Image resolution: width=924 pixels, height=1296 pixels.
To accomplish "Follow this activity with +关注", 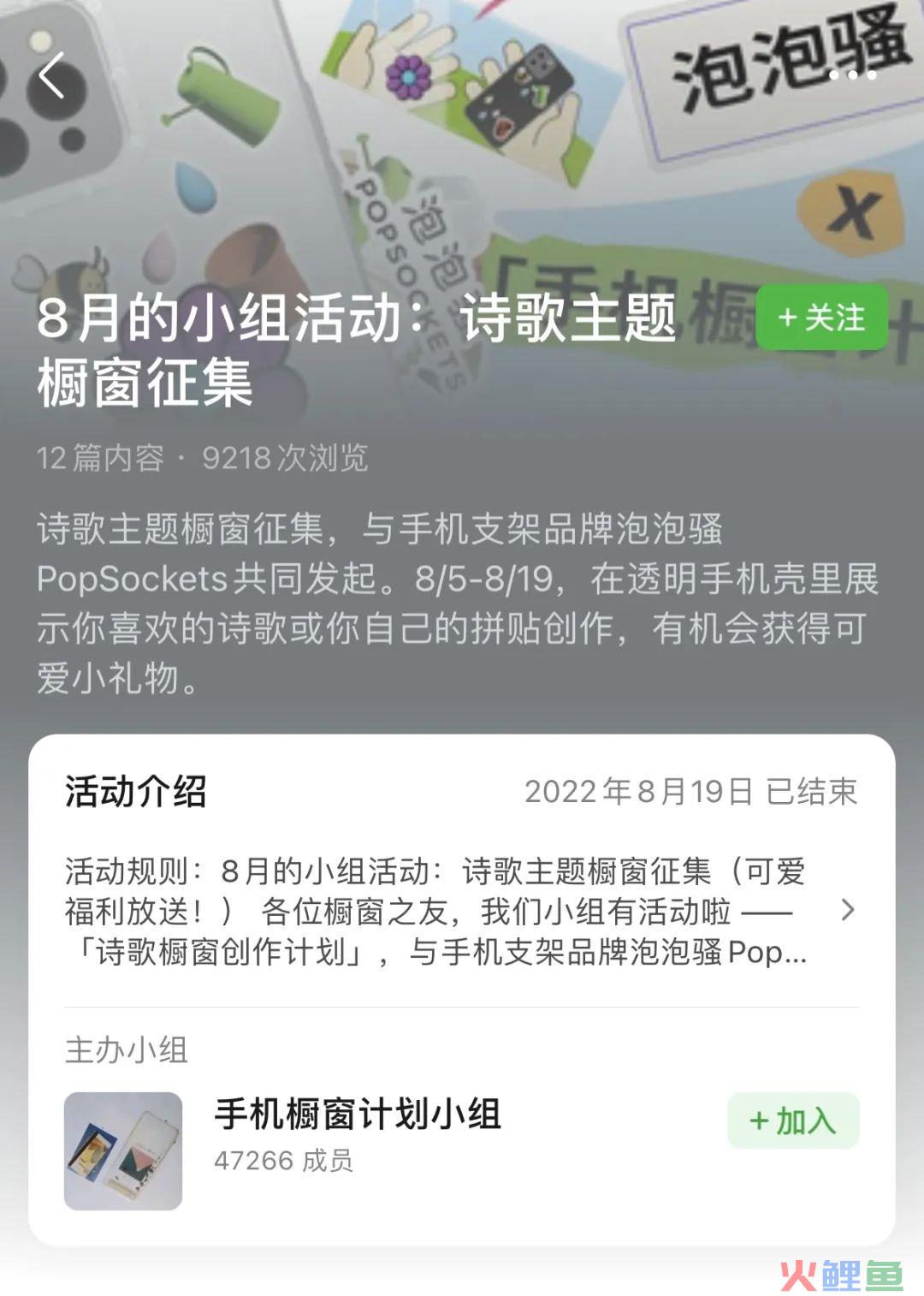I will point(821,318).
